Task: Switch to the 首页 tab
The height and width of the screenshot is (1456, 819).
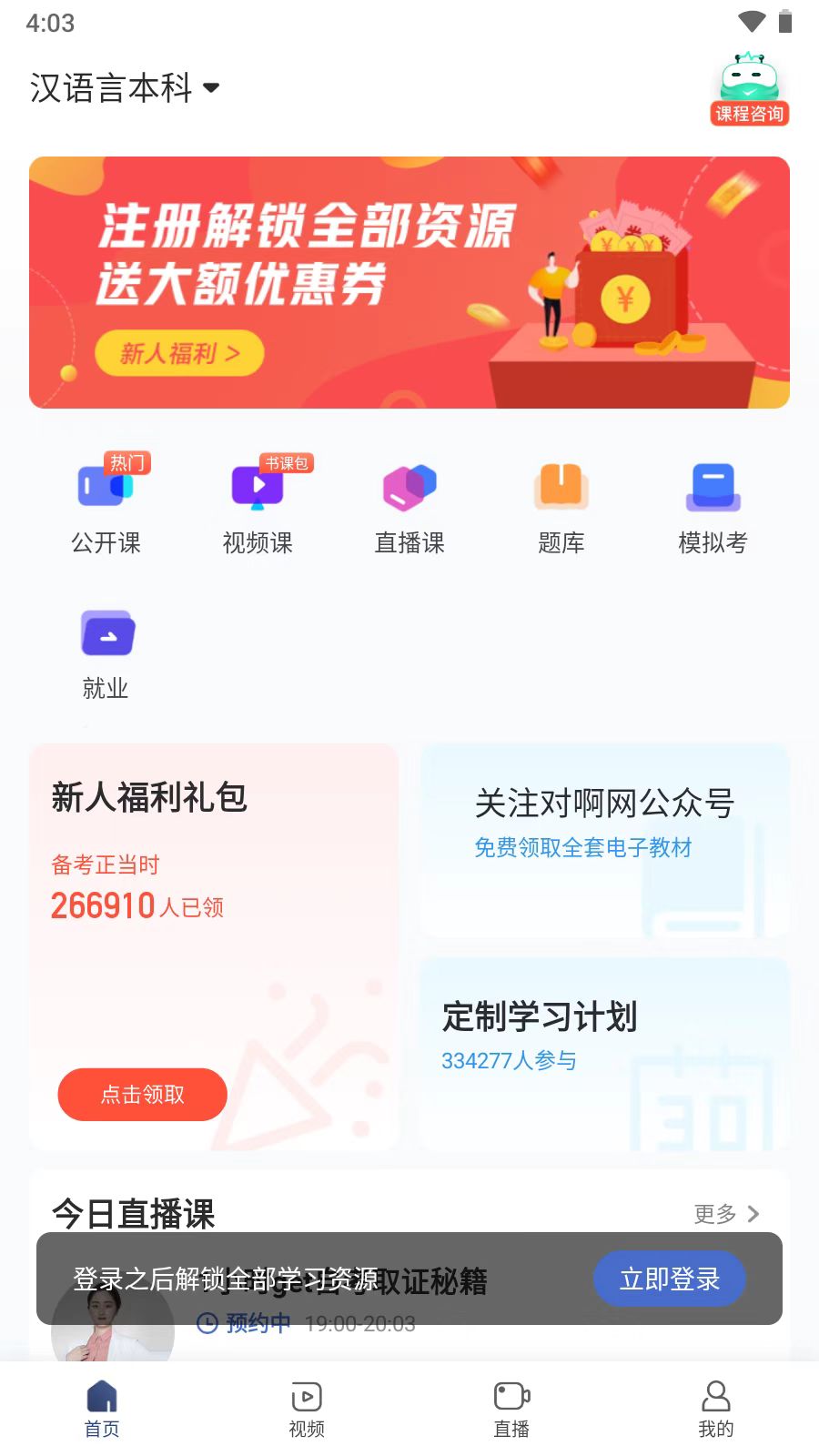Action: (102, 1406)
